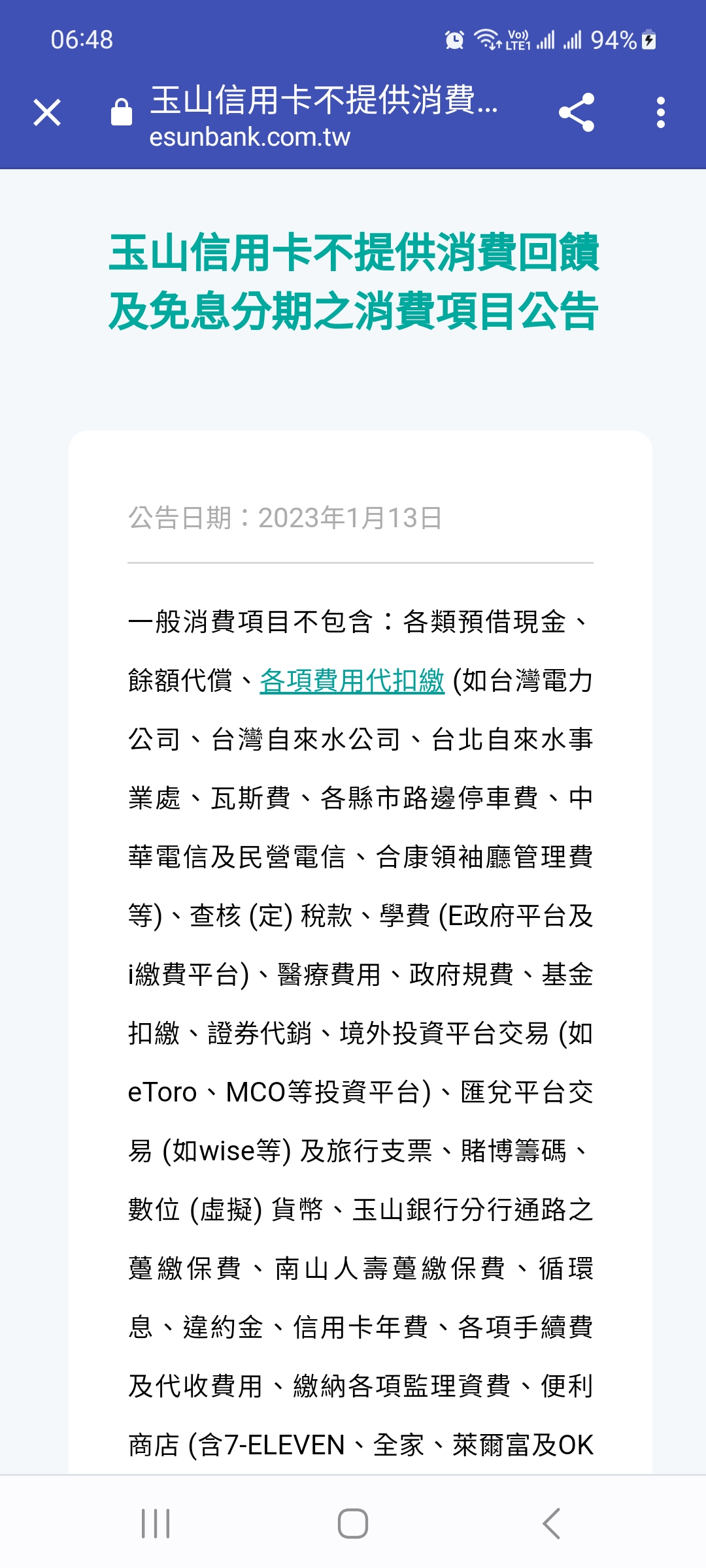Go to the home screen
Screen dimensions: 706x1568
pyautogui.click(x=353, y=1524)
